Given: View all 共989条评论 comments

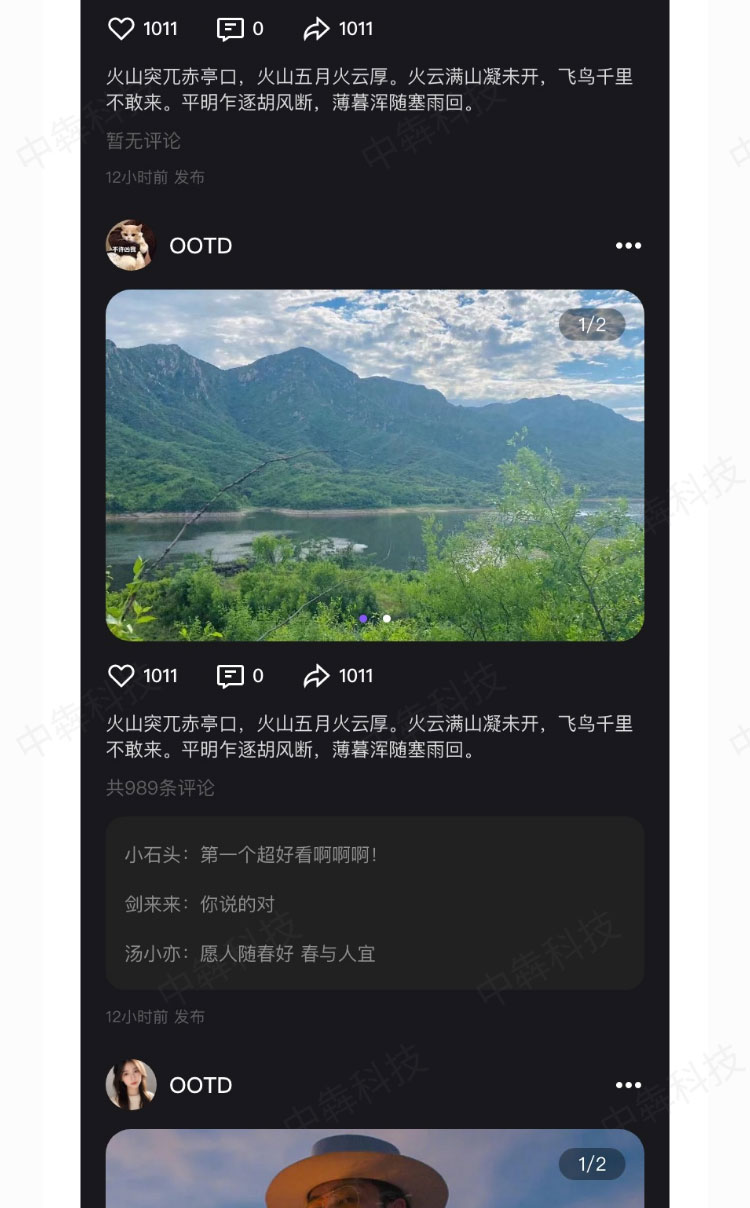Looking at the screenshot, I should coord(161,788).
